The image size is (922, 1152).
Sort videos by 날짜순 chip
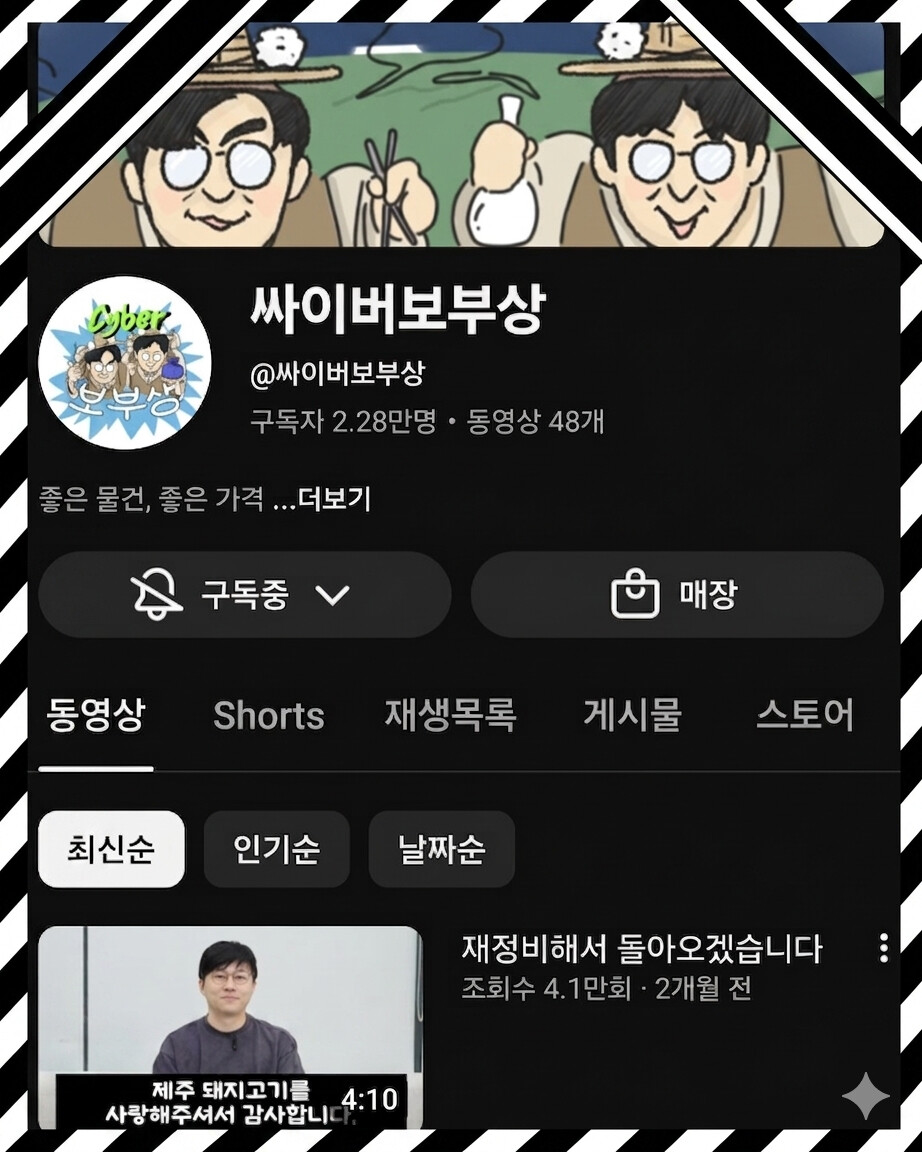[x=442, y=849]
